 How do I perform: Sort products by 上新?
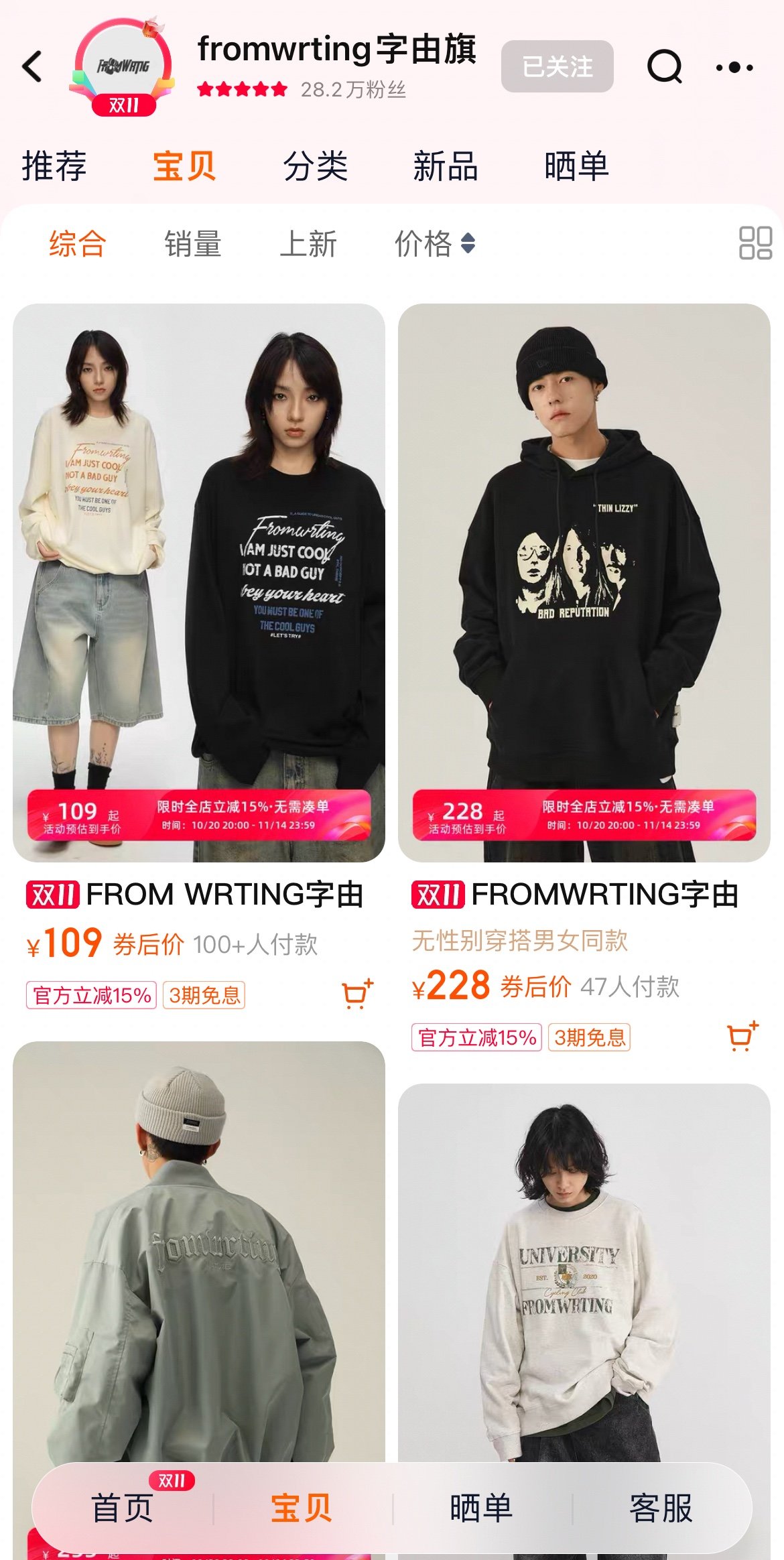308,244
